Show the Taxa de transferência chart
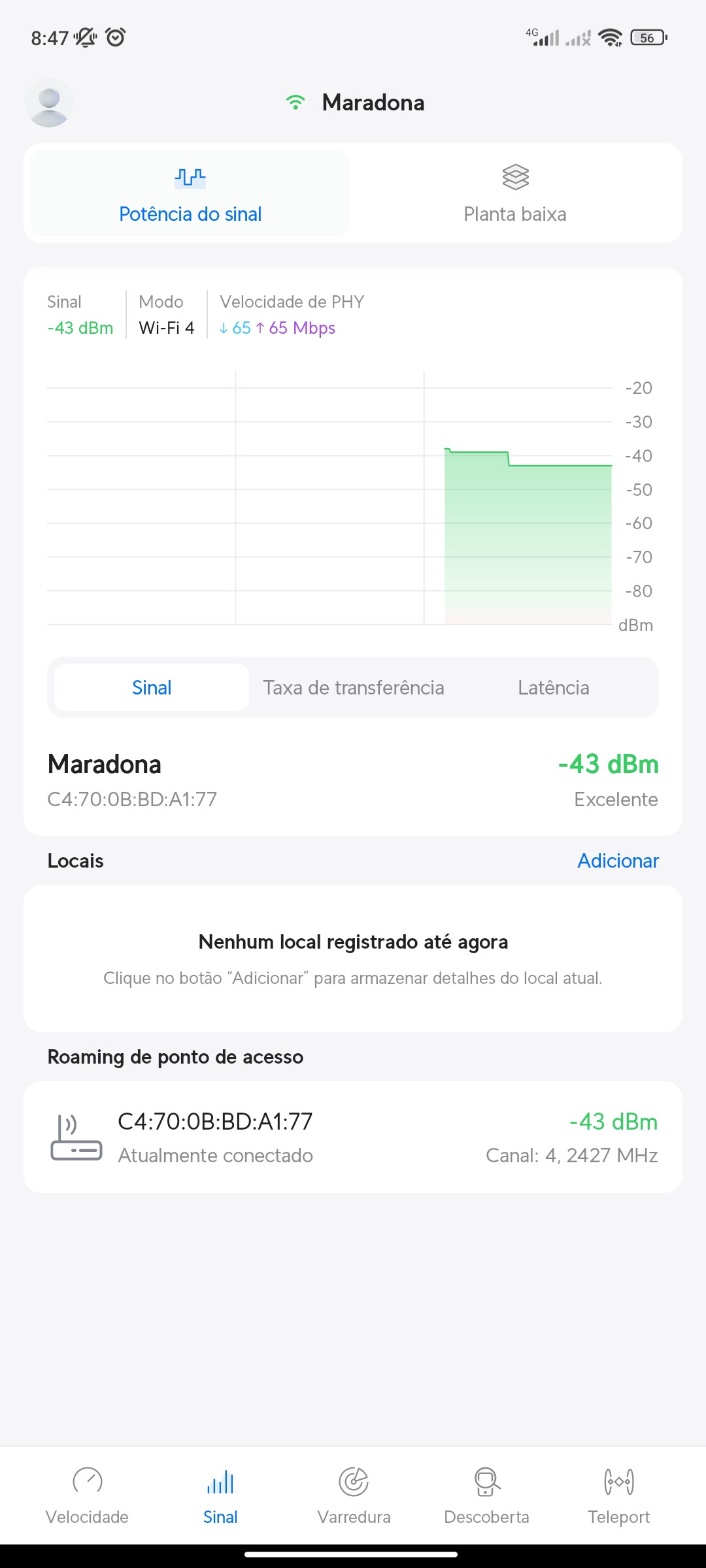This screenshot has height=1568, width=706. tap(353, 687)
